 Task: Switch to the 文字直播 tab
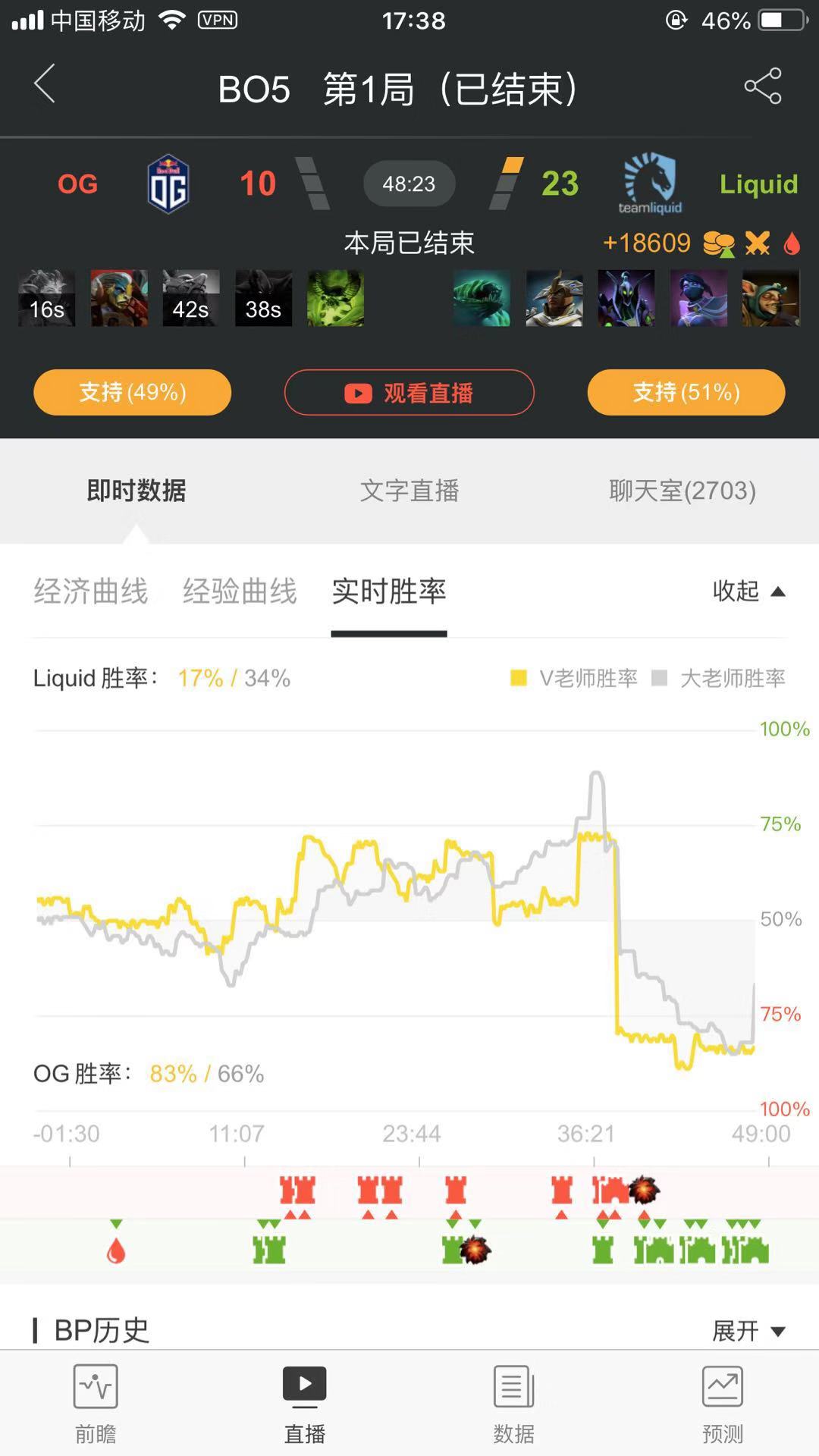[409, 491]
